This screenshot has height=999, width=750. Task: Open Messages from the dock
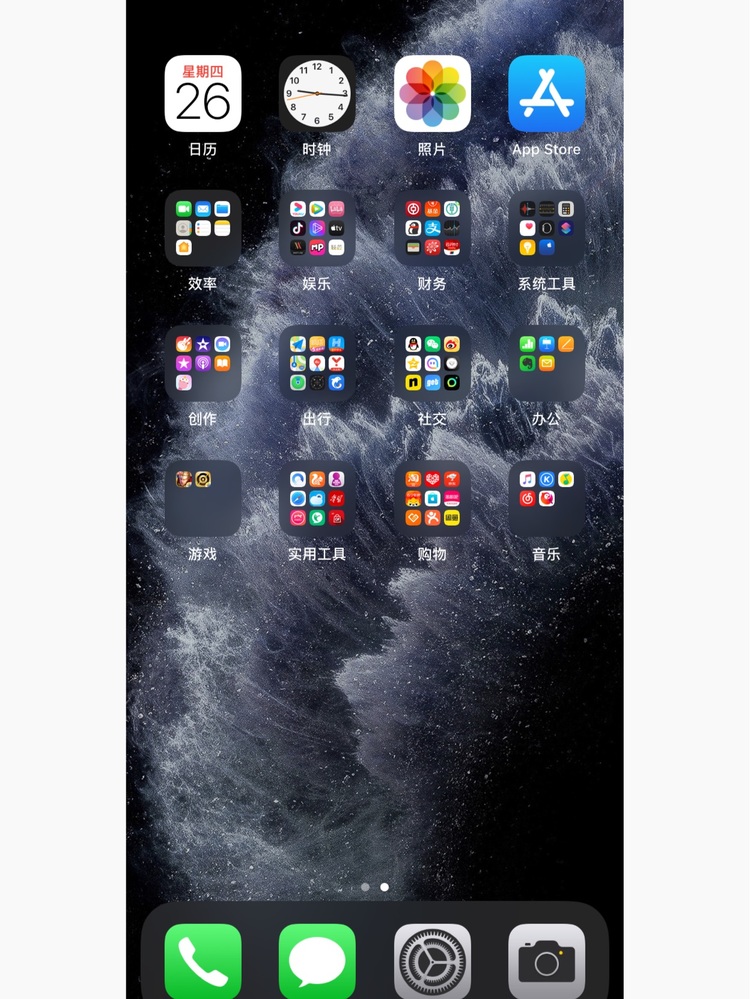317,961
